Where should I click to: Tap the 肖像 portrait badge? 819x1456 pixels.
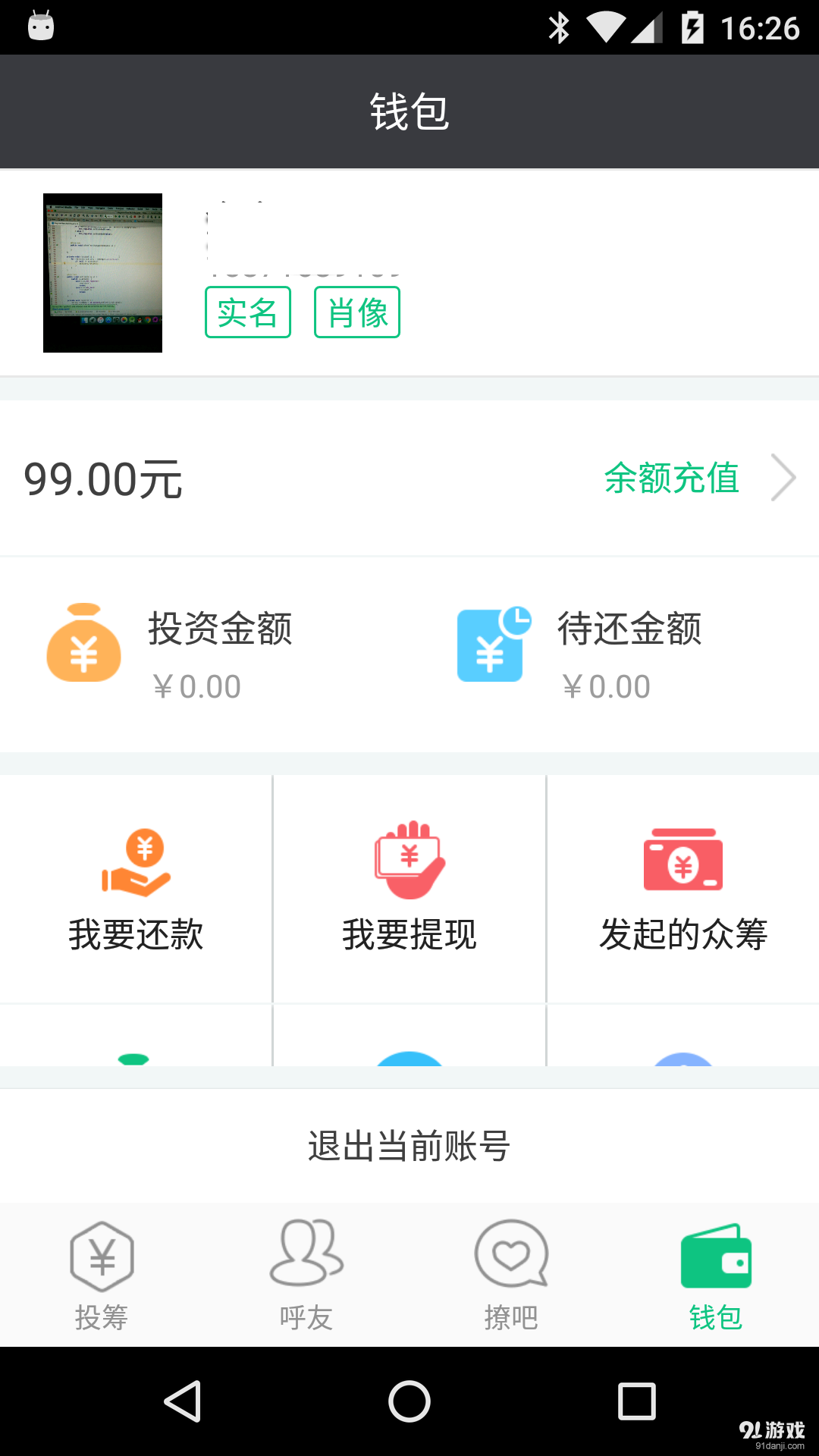point(356,312)
